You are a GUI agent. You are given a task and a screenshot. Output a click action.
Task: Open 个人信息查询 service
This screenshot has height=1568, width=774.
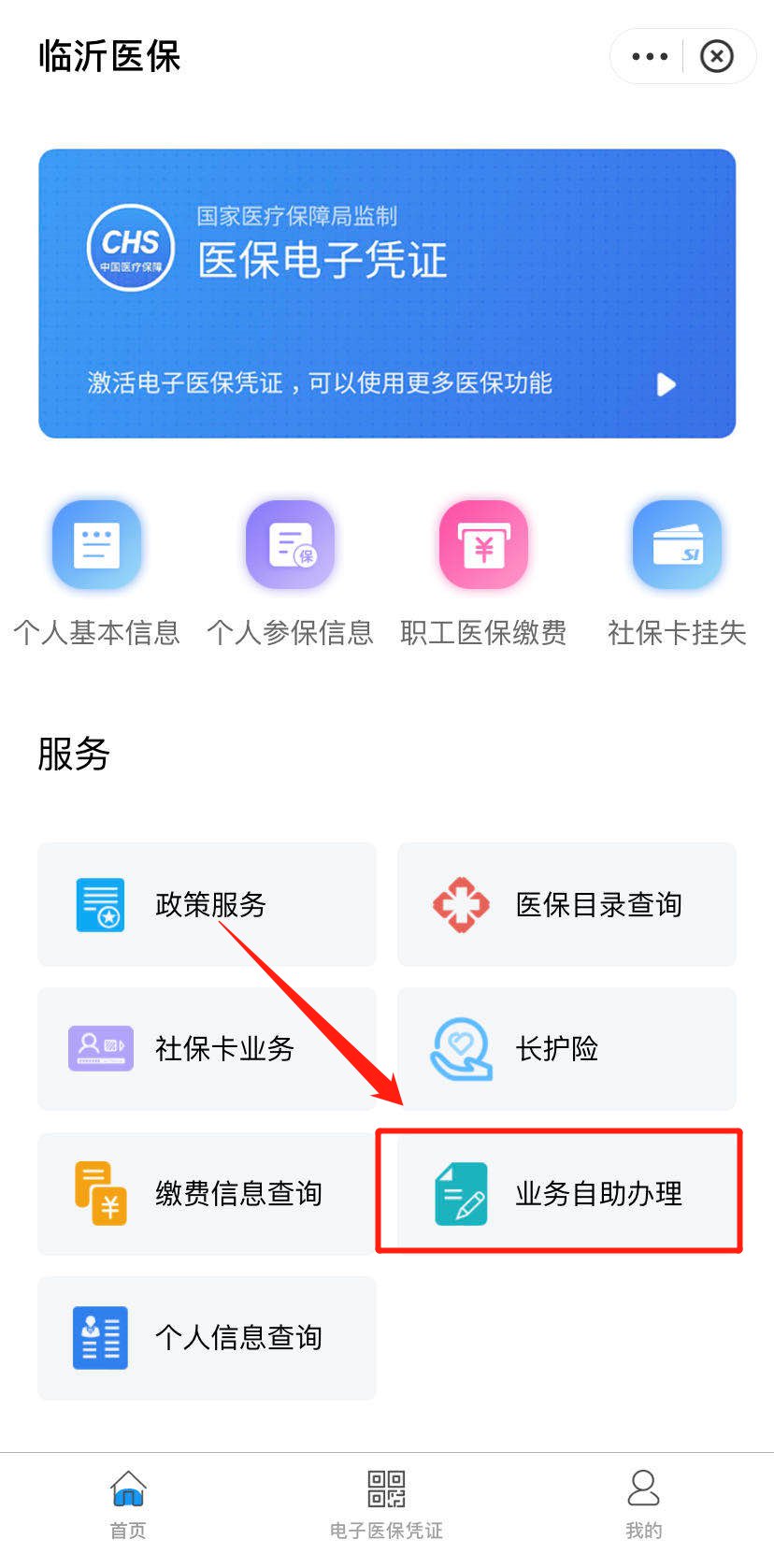click(207, 1338)
